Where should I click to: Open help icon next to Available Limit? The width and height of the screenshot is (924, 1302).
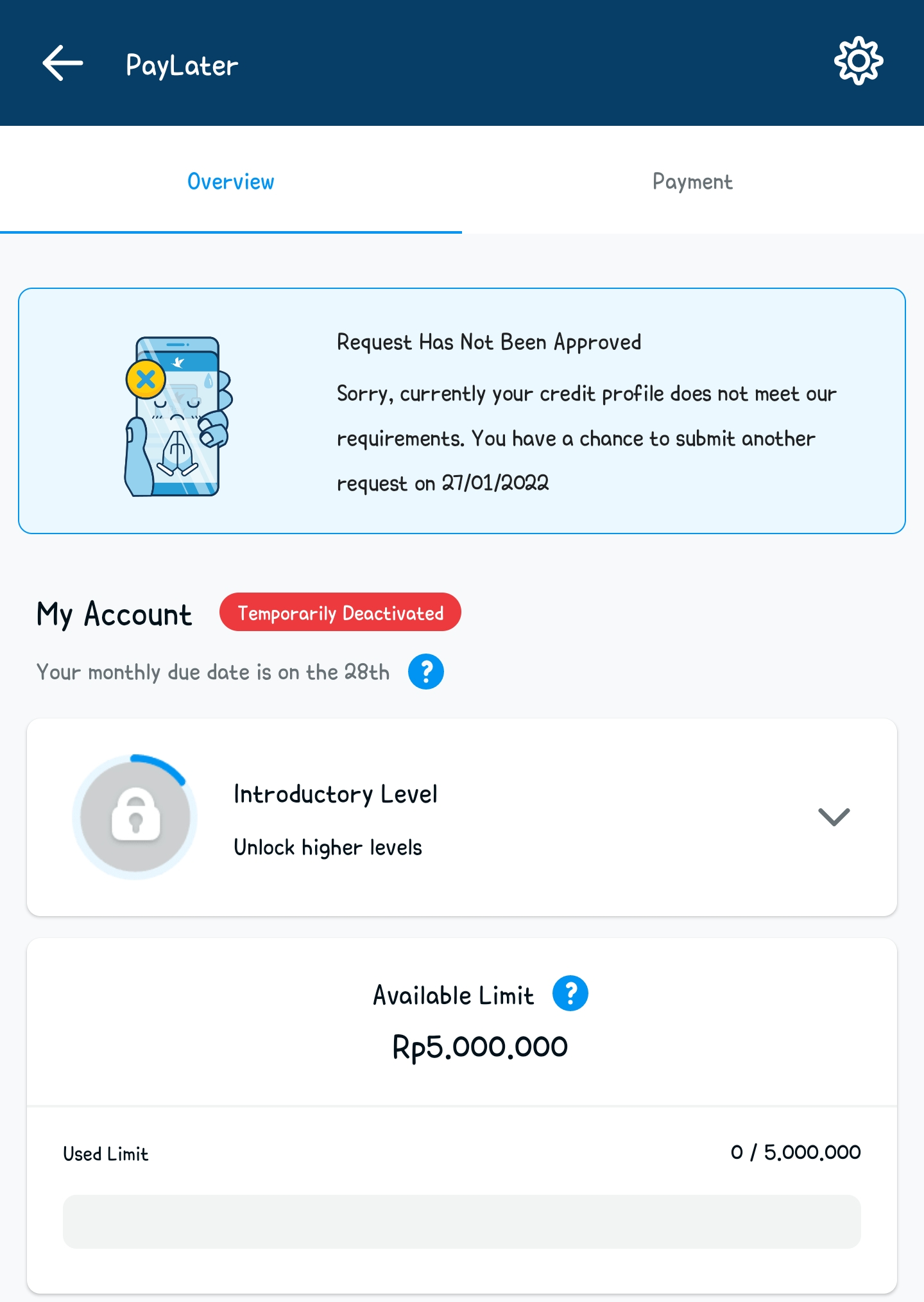pyautogui.click(x=570, y=994)
